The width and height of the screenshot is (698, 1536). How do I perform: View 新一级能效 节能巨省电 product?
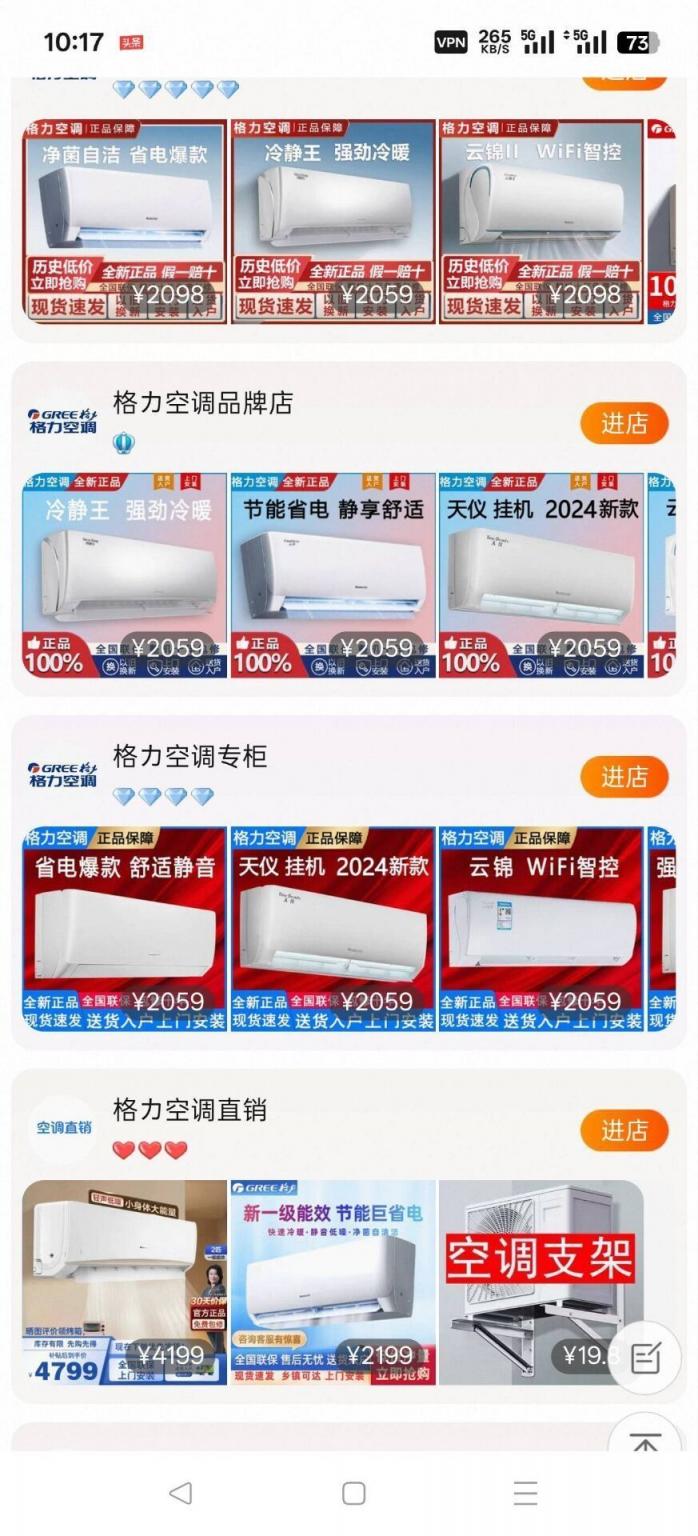point(333,1282)
